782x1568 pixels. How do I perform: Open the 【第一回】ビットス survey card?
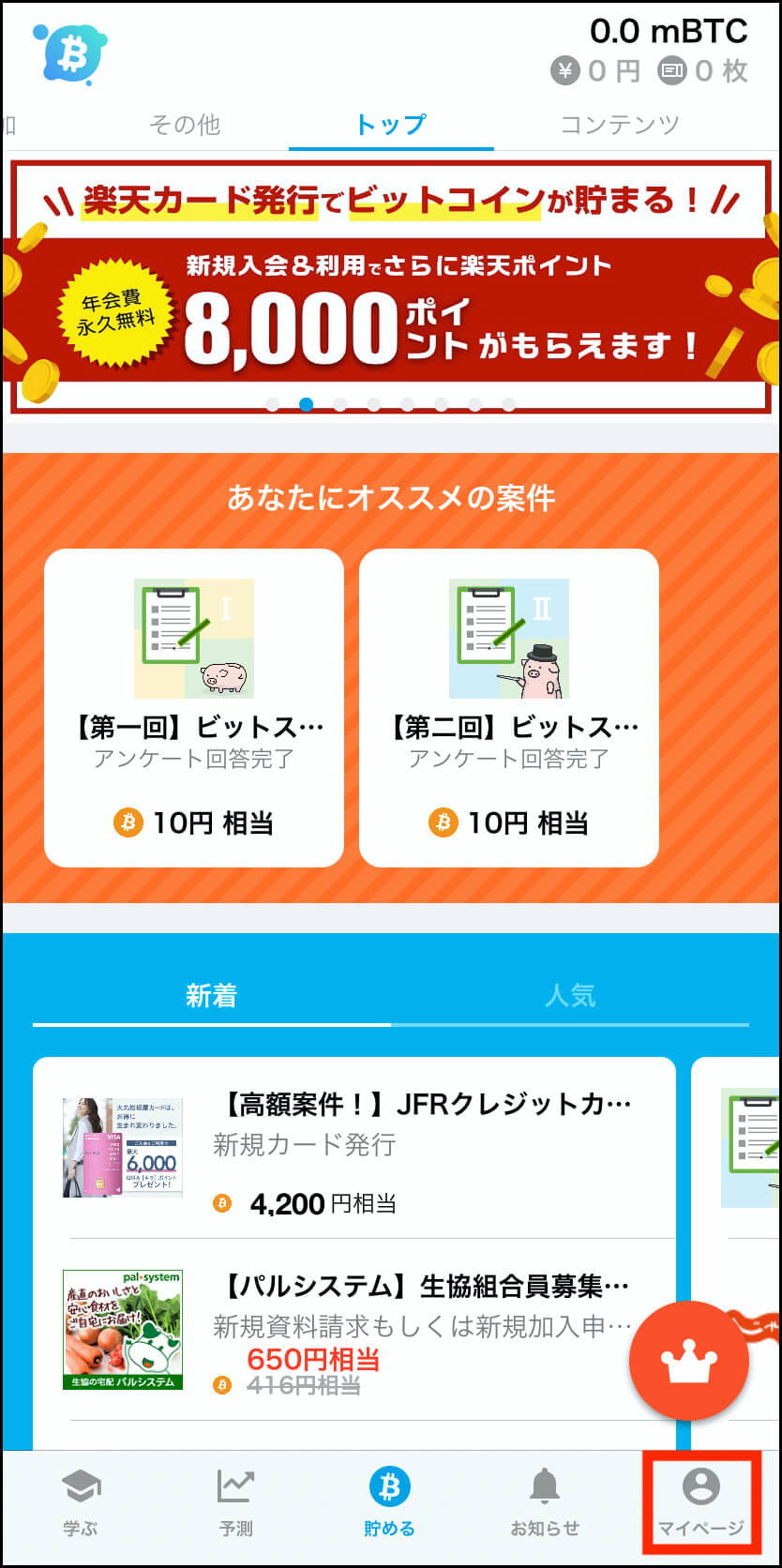pos(194,708)
